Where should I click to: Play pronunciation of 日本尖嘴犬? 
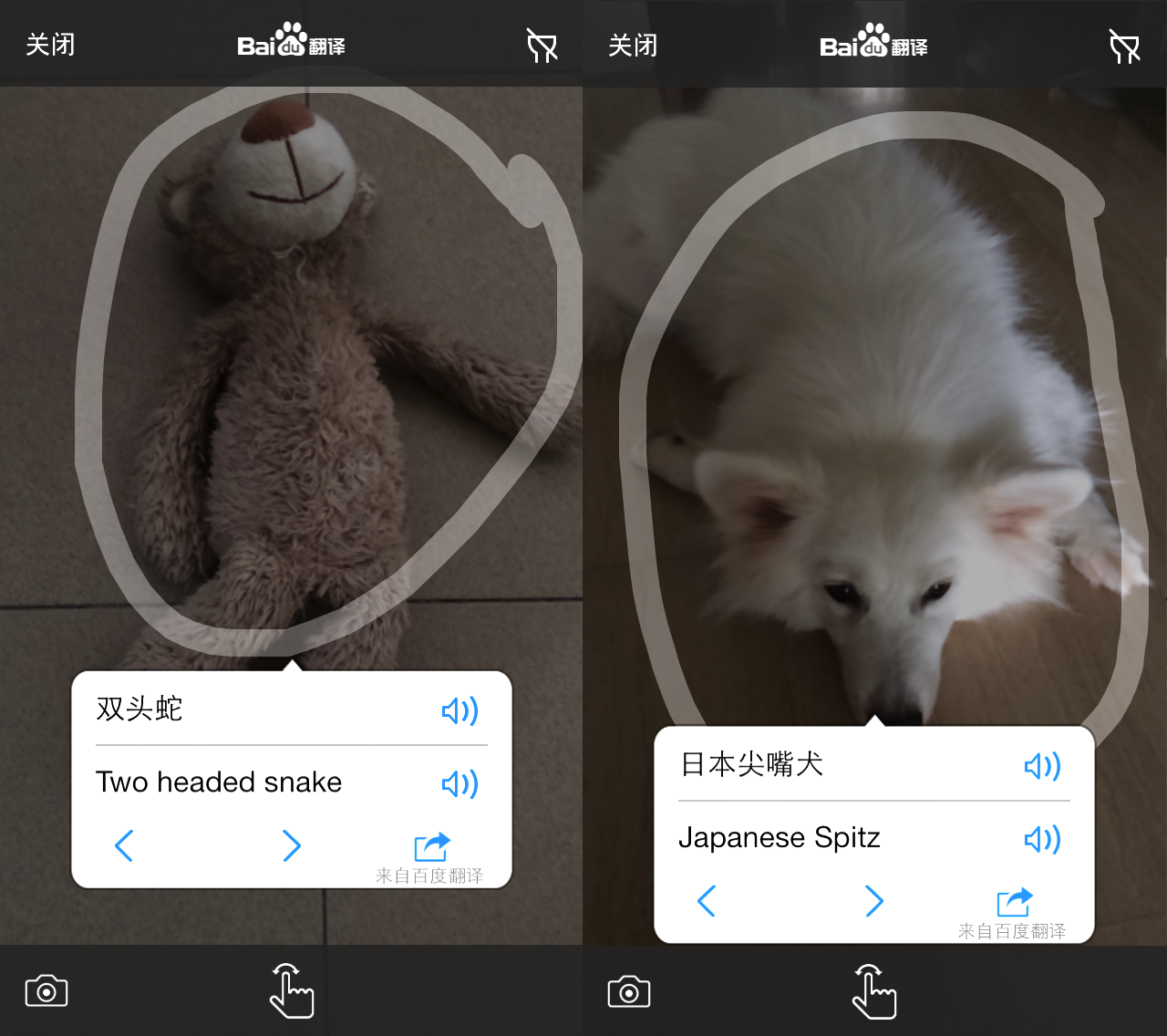pos(1042,766)
